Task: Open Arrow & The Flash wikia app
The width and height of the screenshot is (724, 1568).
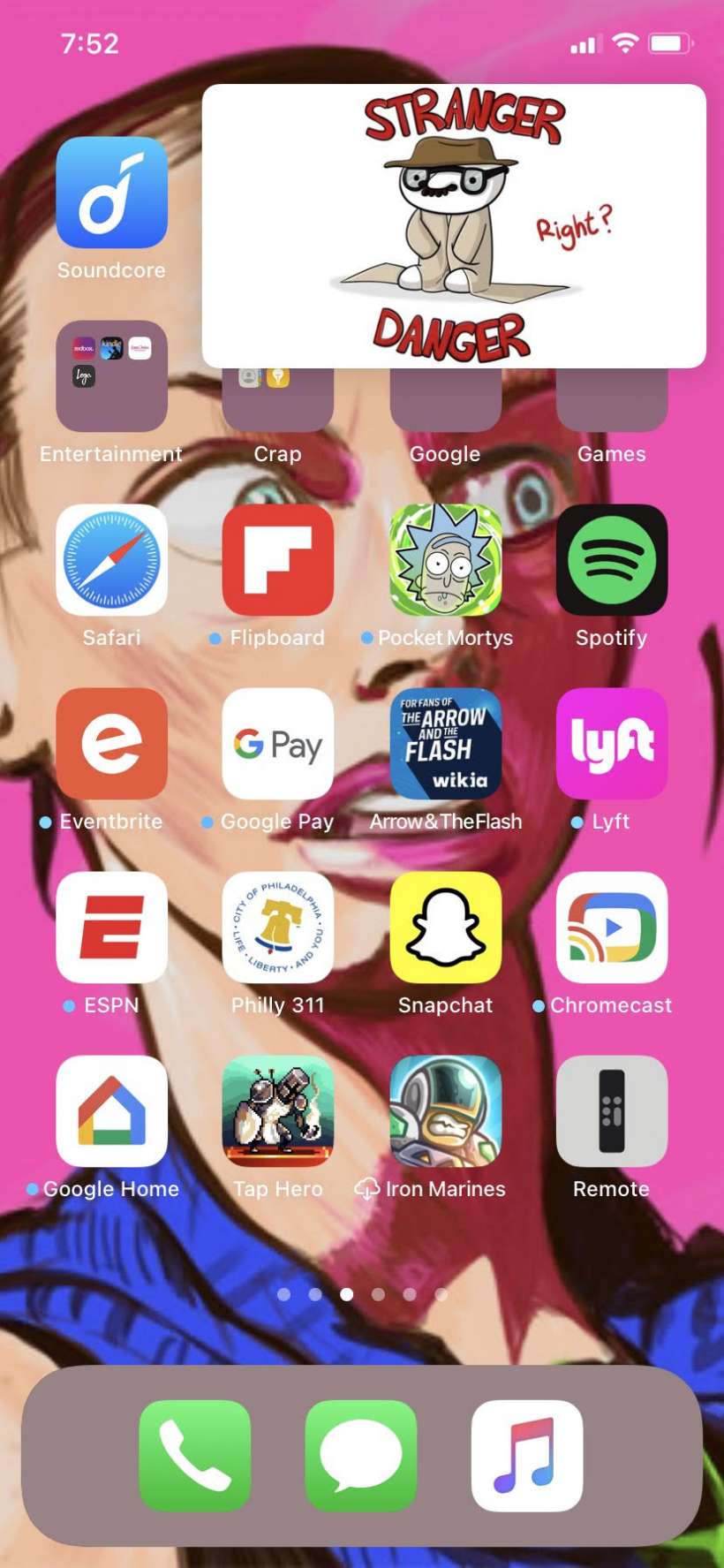Action: point(445,744)
